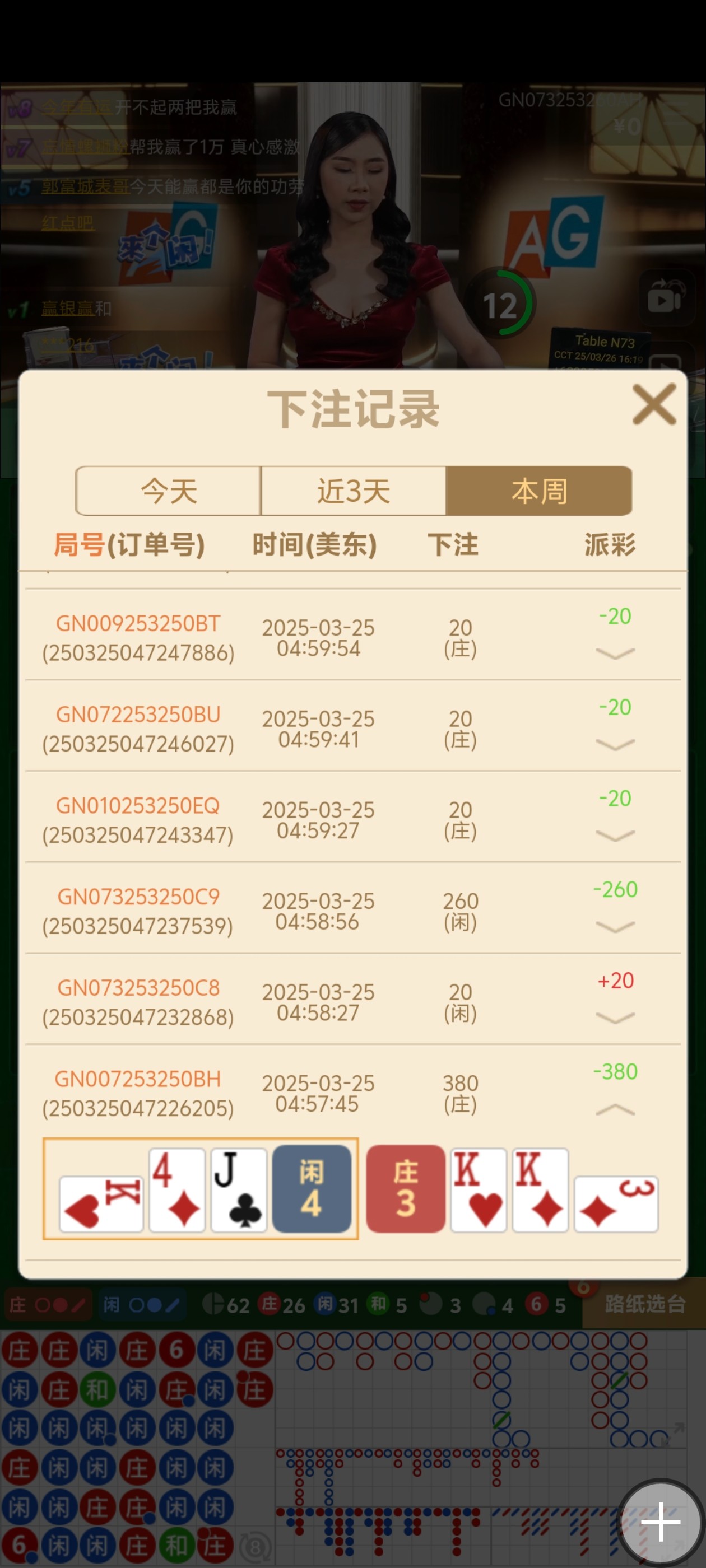Expand details for bet GN009253250BT
Image resolution: width=706 pixels, height=1568 pixels.
615,654
